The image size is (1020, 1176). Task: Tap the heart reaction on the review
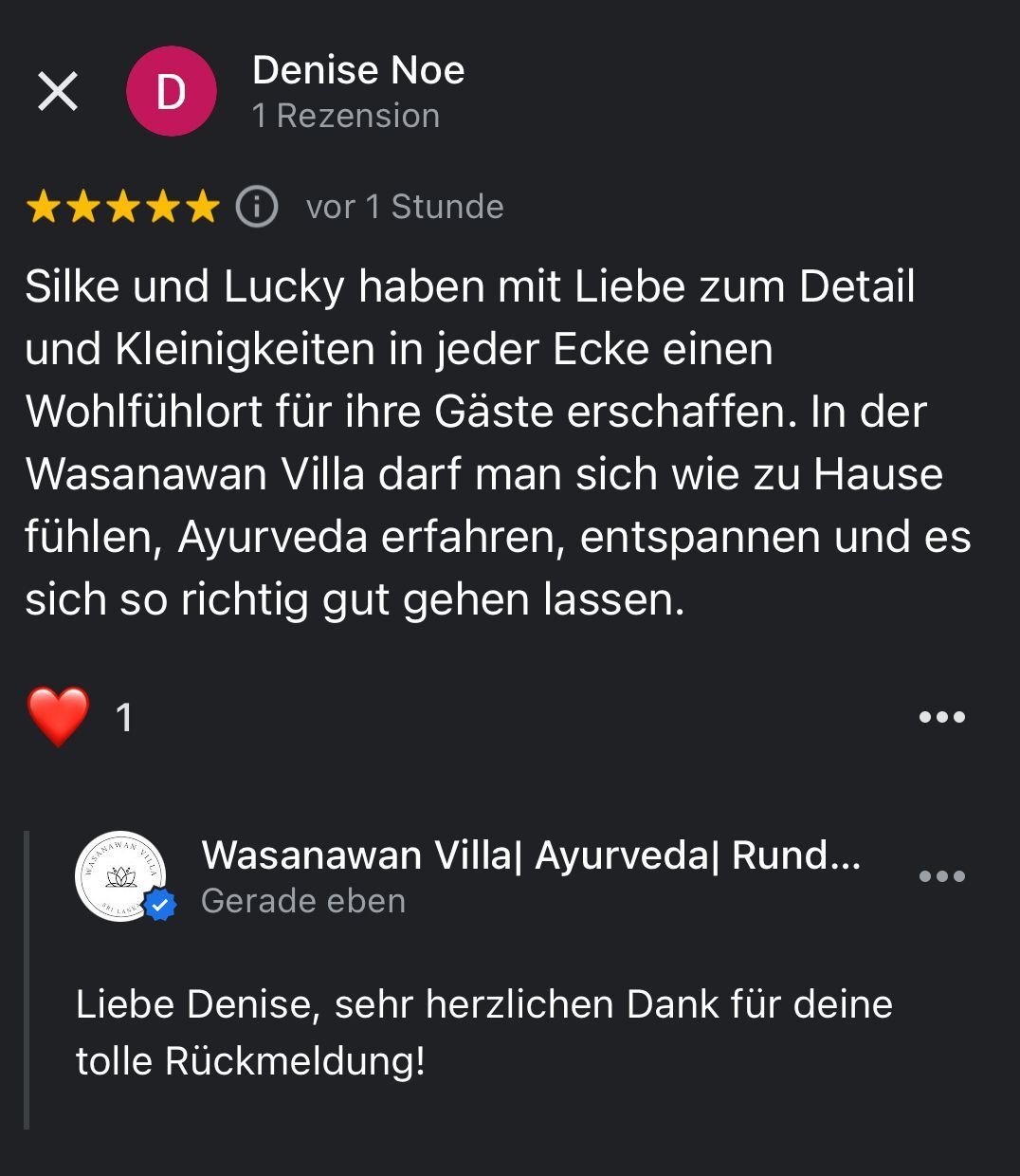pos(59,716)
